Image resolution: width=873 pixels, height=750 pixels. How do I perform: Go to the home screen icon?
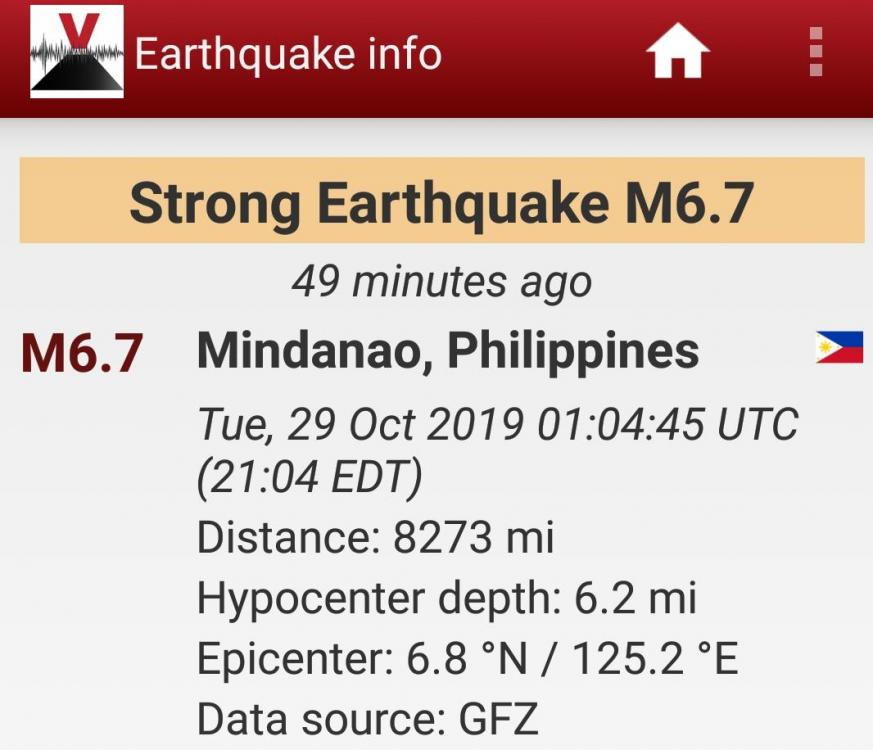click(x=677, y=52)
